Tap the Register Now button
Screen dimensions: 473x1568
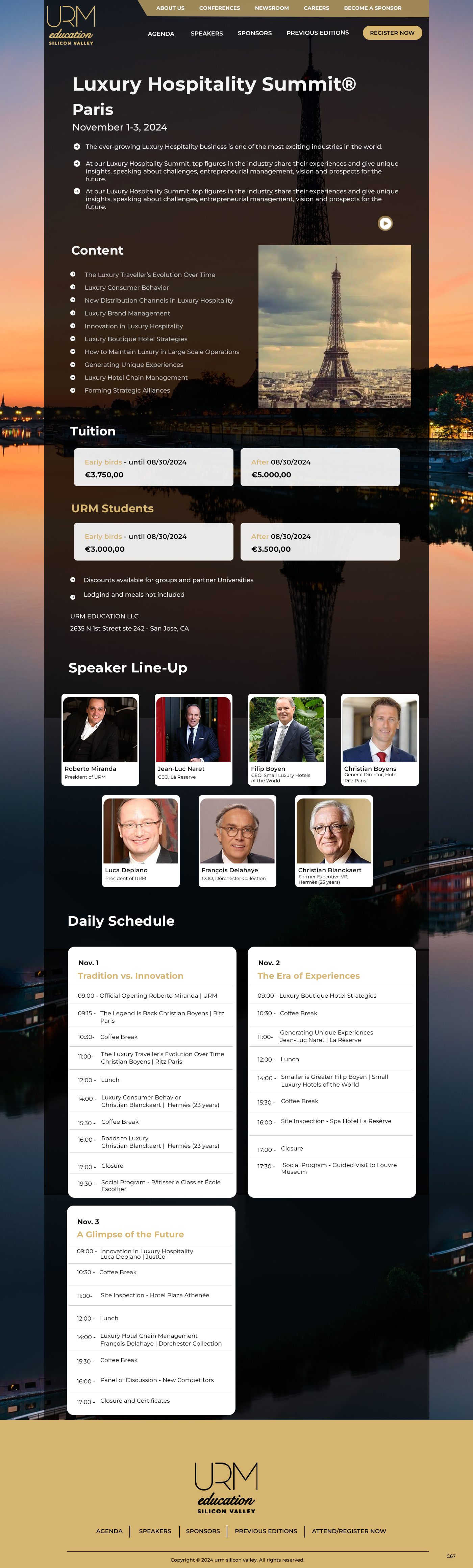point(392,33)
